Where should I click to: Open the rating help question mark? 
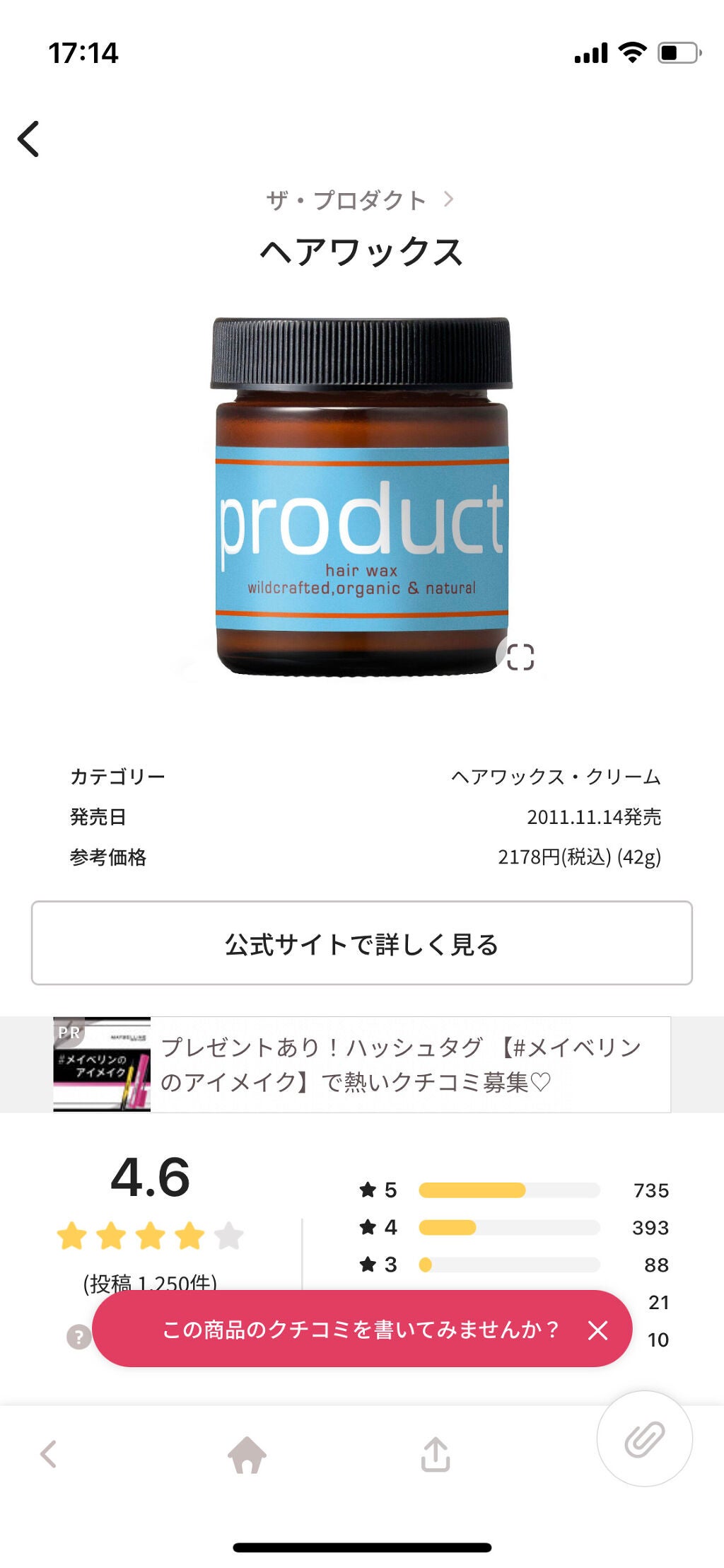point(78,1337)
